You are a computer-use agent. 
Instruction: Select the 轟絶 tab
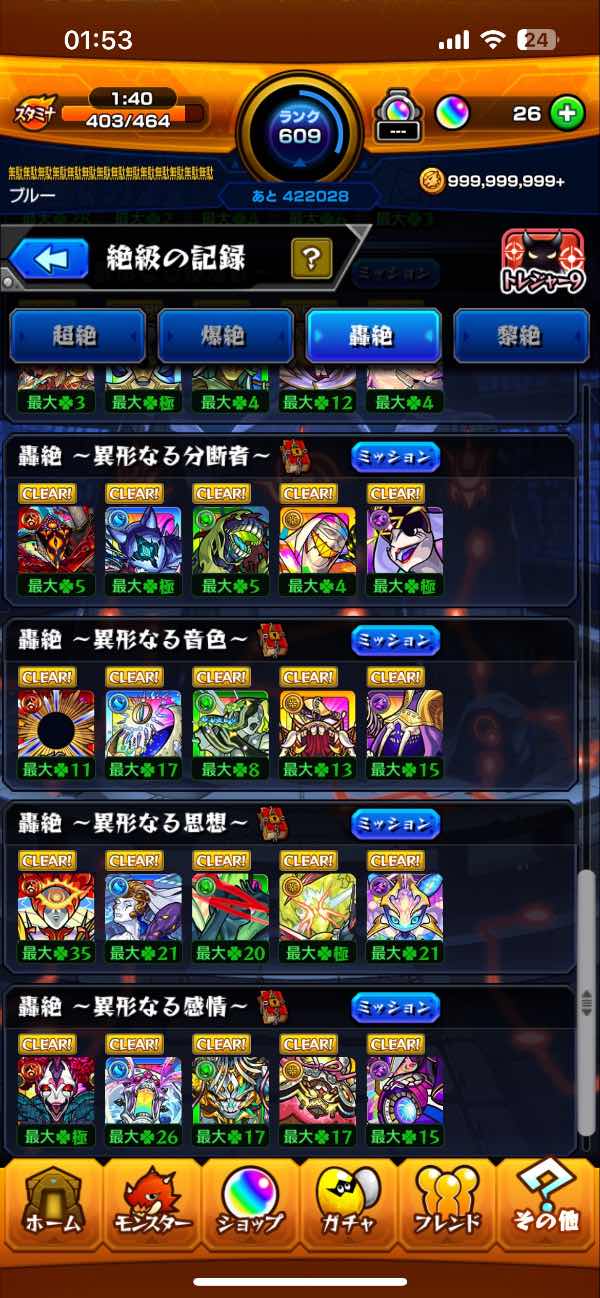tap(373, 336)
